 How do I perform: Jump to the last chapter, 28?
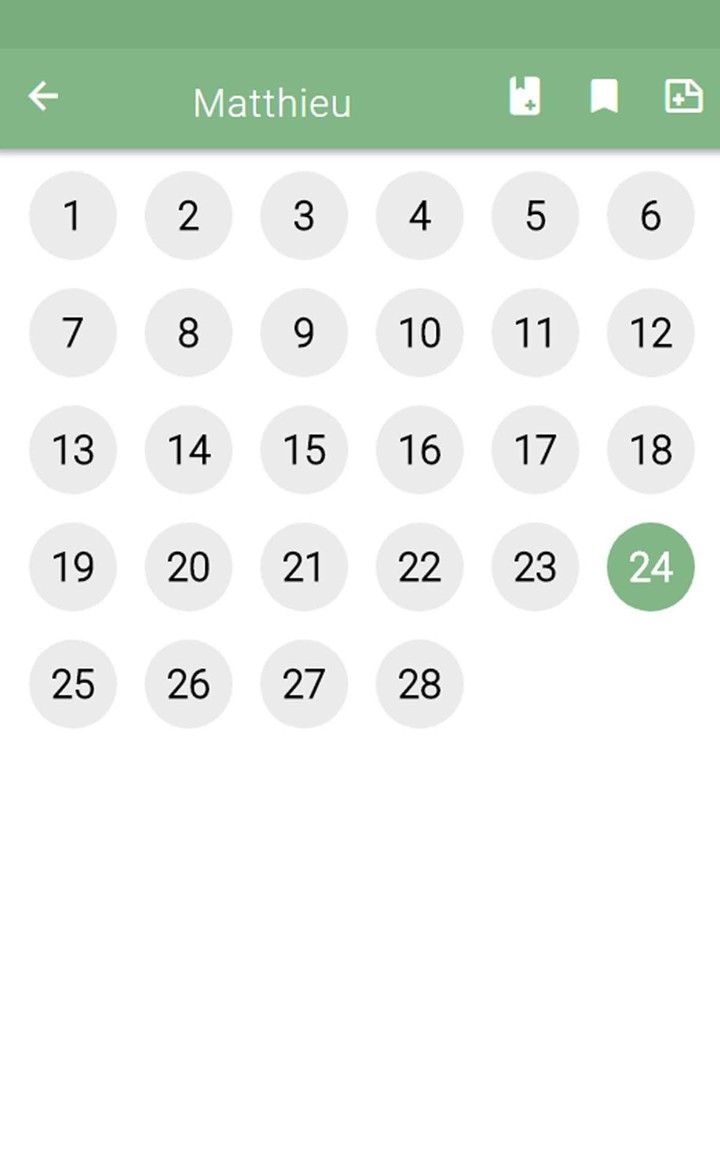pos(420,684)
